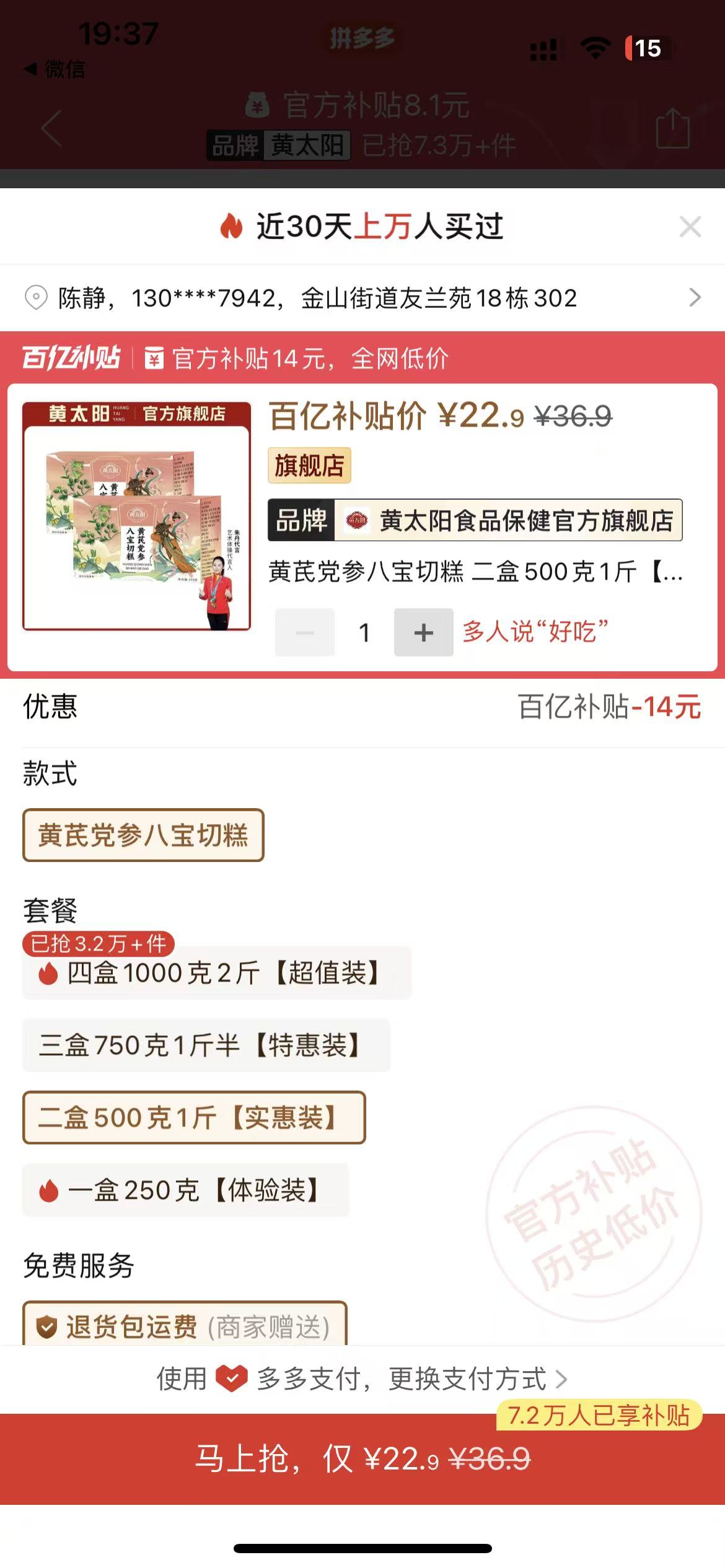This screenshot has width=725, height=1568.
Task: Open the 黄太阳食品保健官方旗舰店 brand store
Action: [475, 520]
